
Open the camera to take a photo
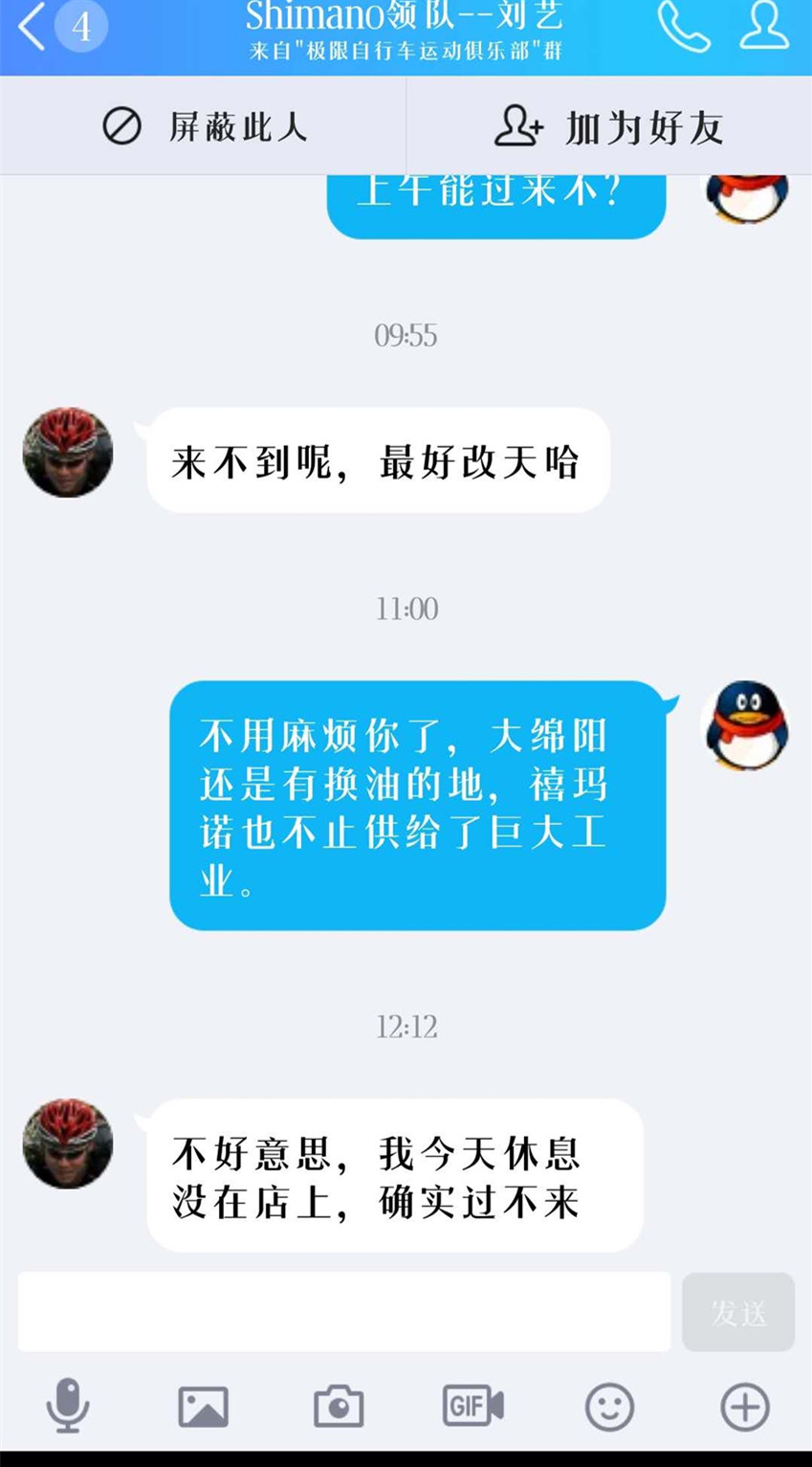coord(339,1407)
